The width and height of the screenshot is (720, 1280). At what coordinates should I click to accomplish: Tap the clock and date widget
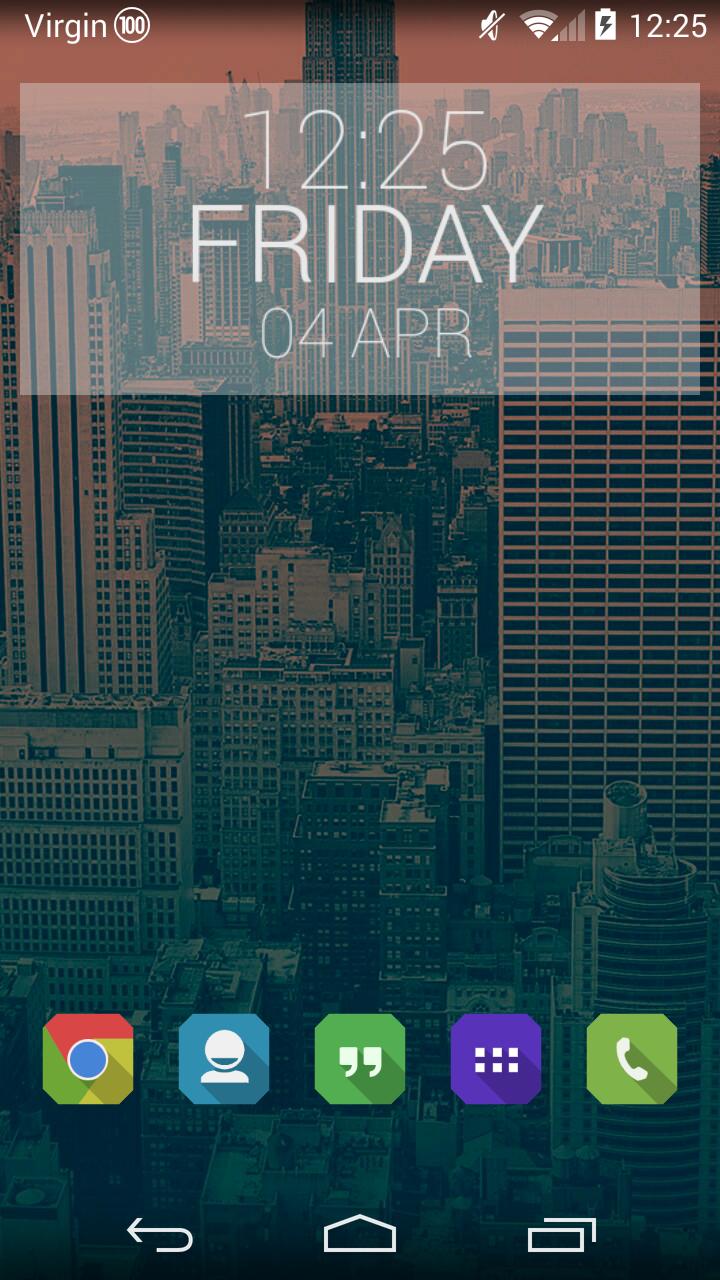(360, 240)
